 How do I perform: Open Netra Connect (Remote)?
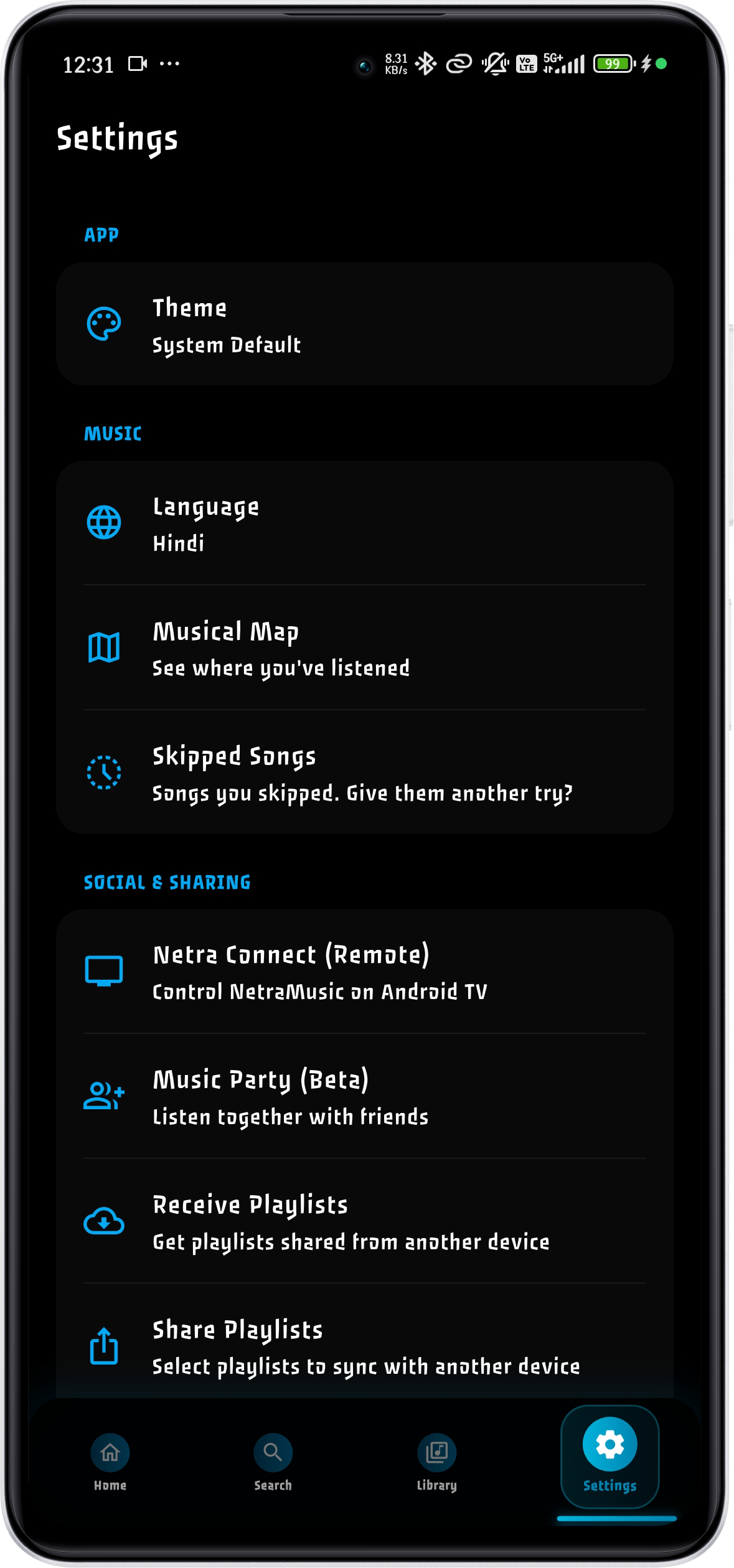[x=364, y=972]
